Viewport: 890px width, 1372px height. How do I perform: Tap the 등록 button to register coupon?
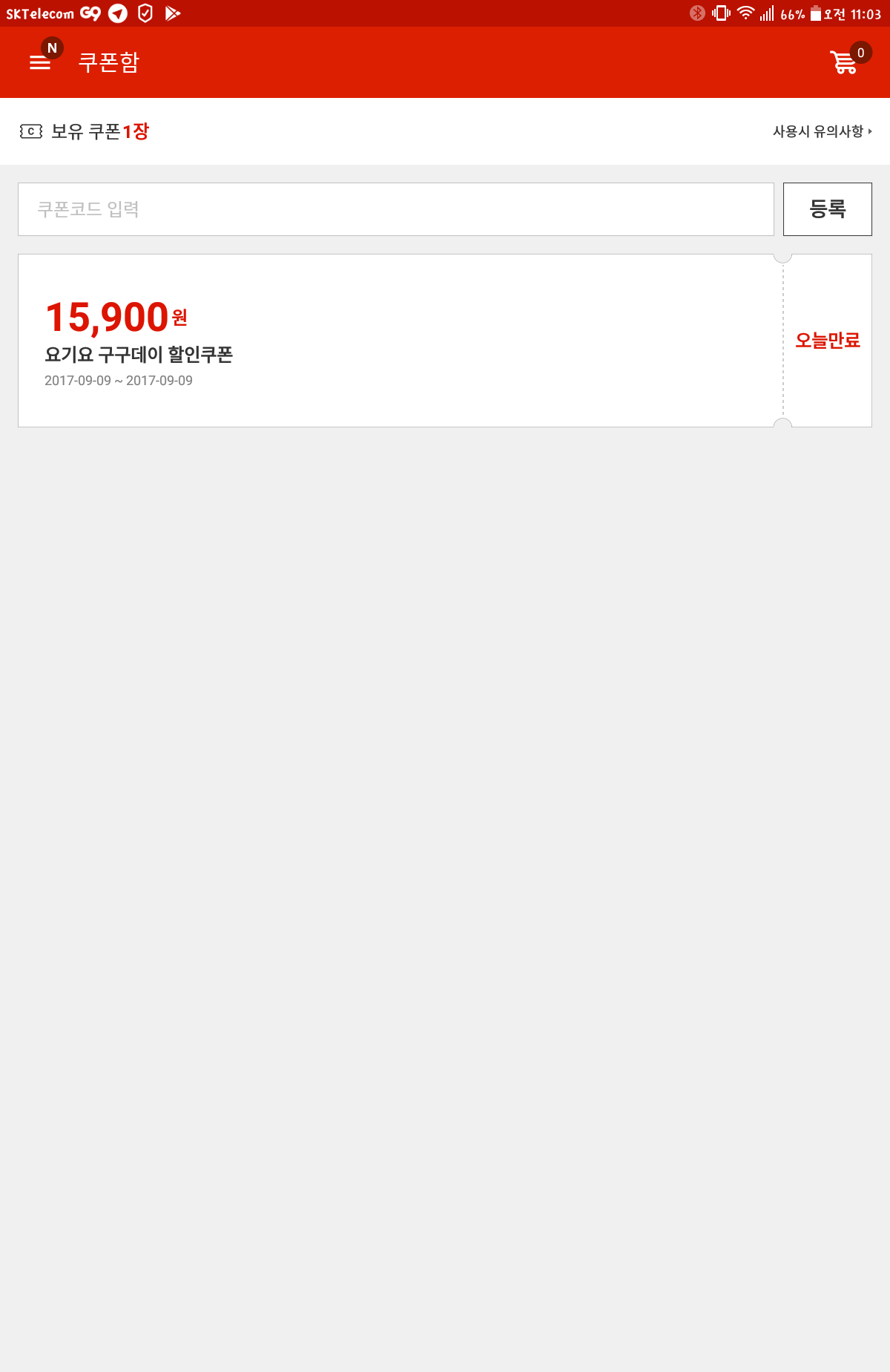click(827, 209)
